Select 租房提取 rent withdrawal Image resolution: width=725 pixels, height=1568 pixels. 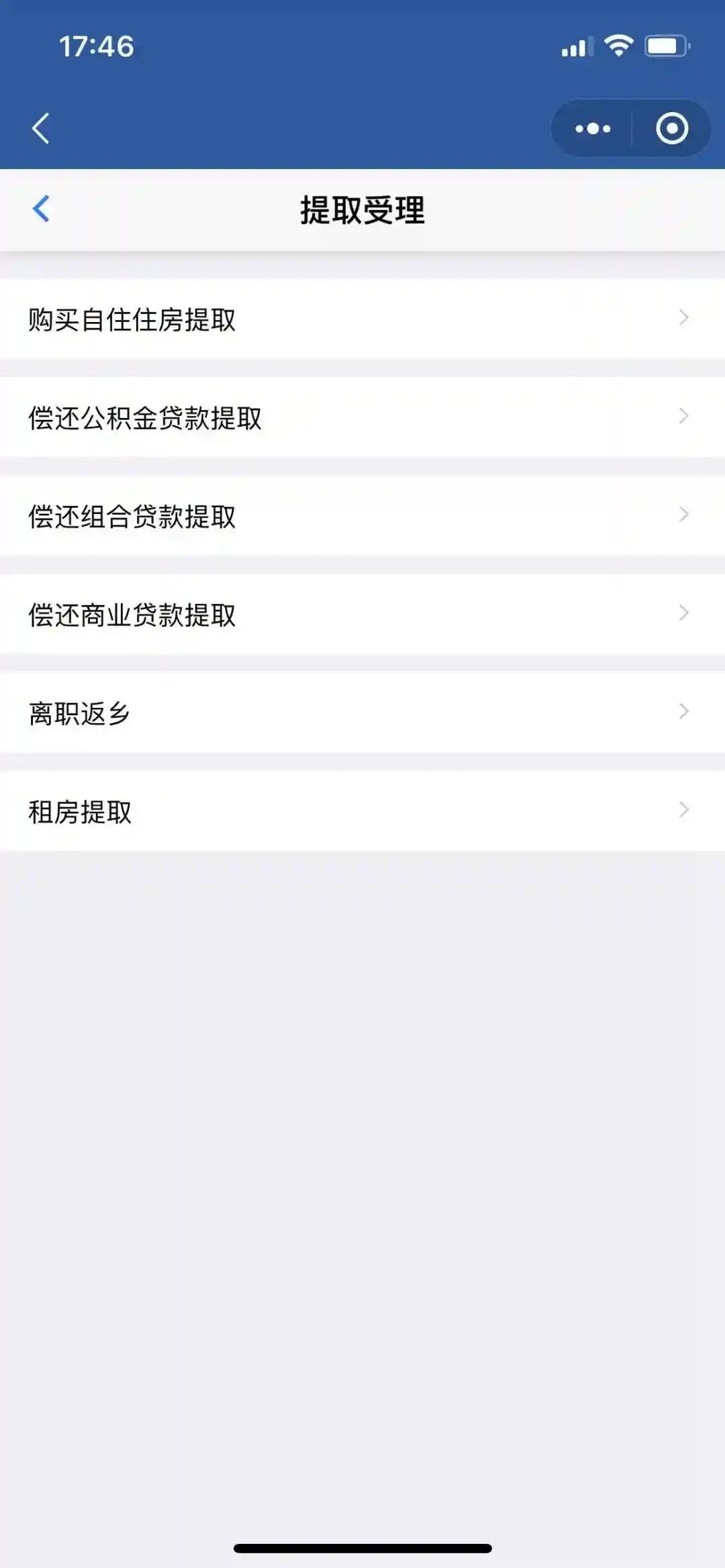362,811
